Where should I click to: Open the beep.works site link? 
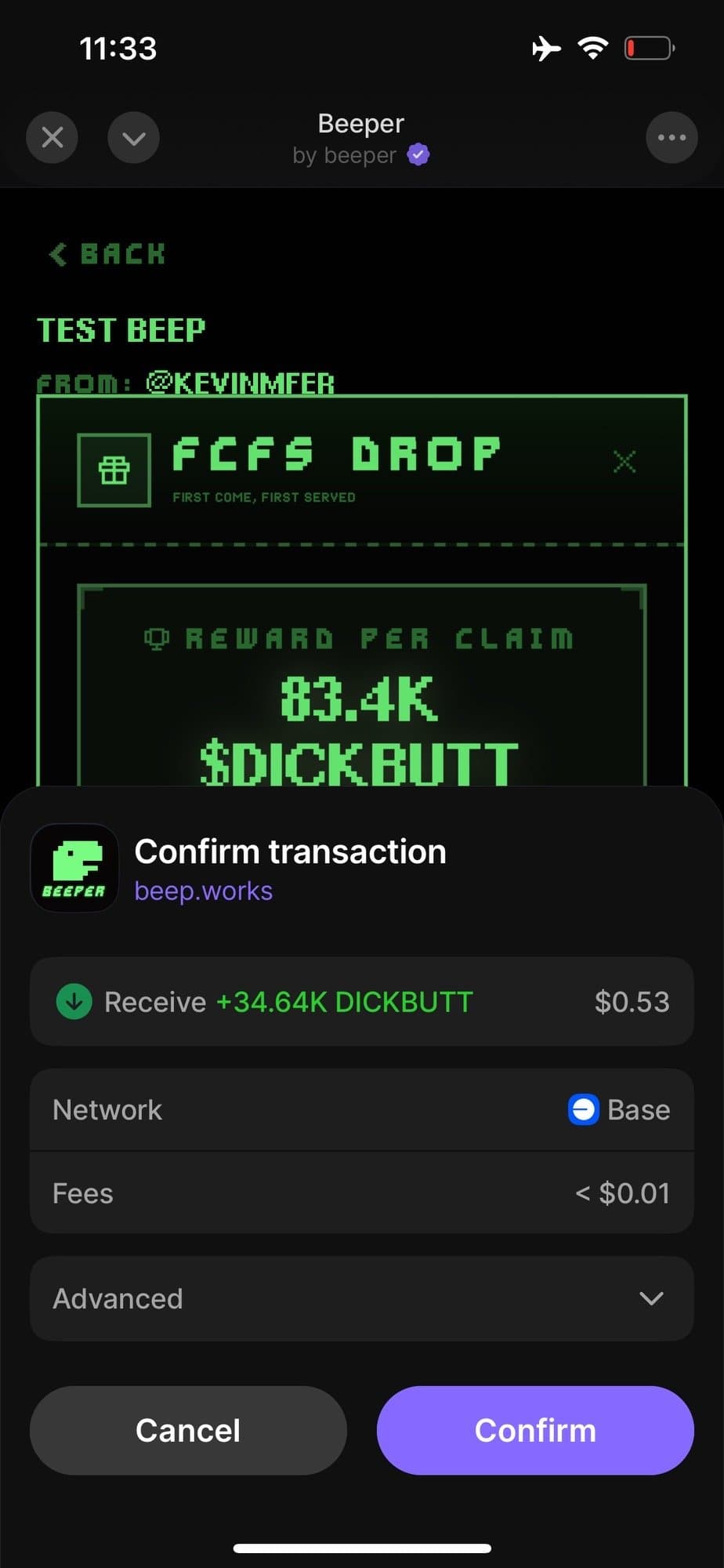(x=204, y=891)
